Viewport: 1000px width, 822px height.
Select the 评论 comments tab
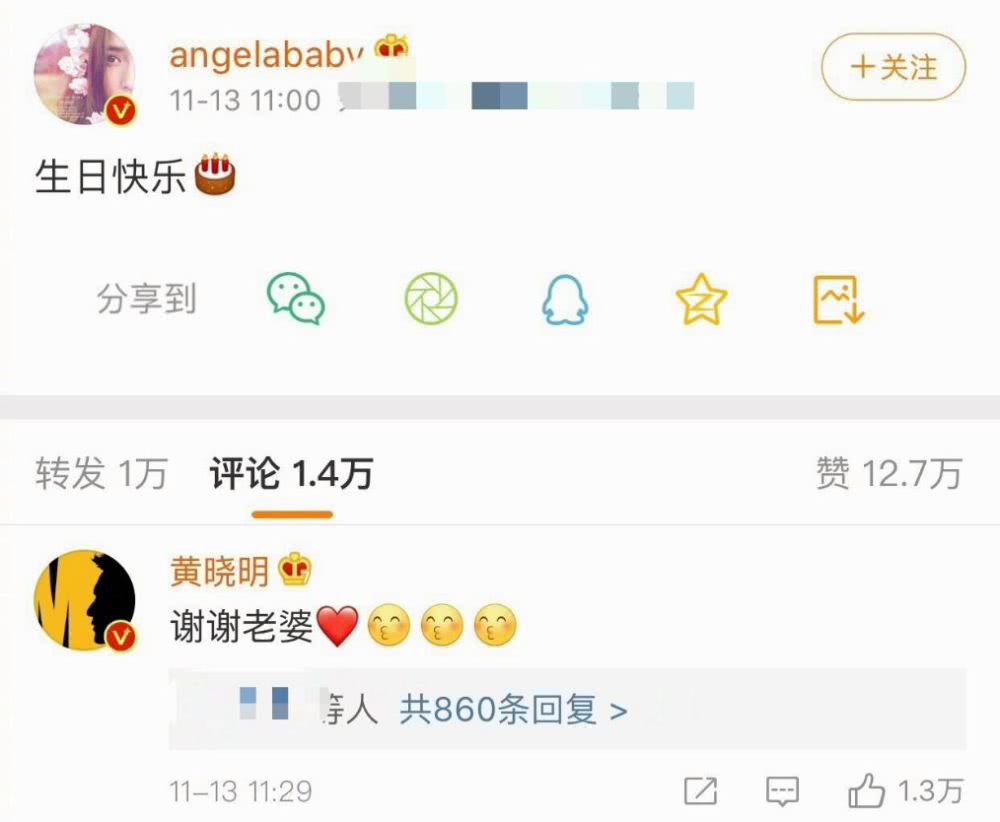pyautogui.click(x=291, y=473)
